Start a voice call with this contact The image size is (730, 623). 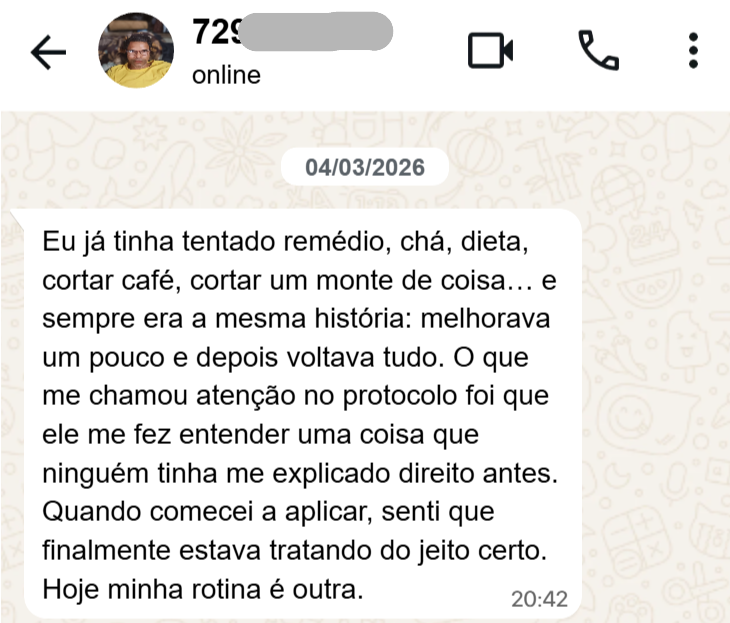pos(598,50)
